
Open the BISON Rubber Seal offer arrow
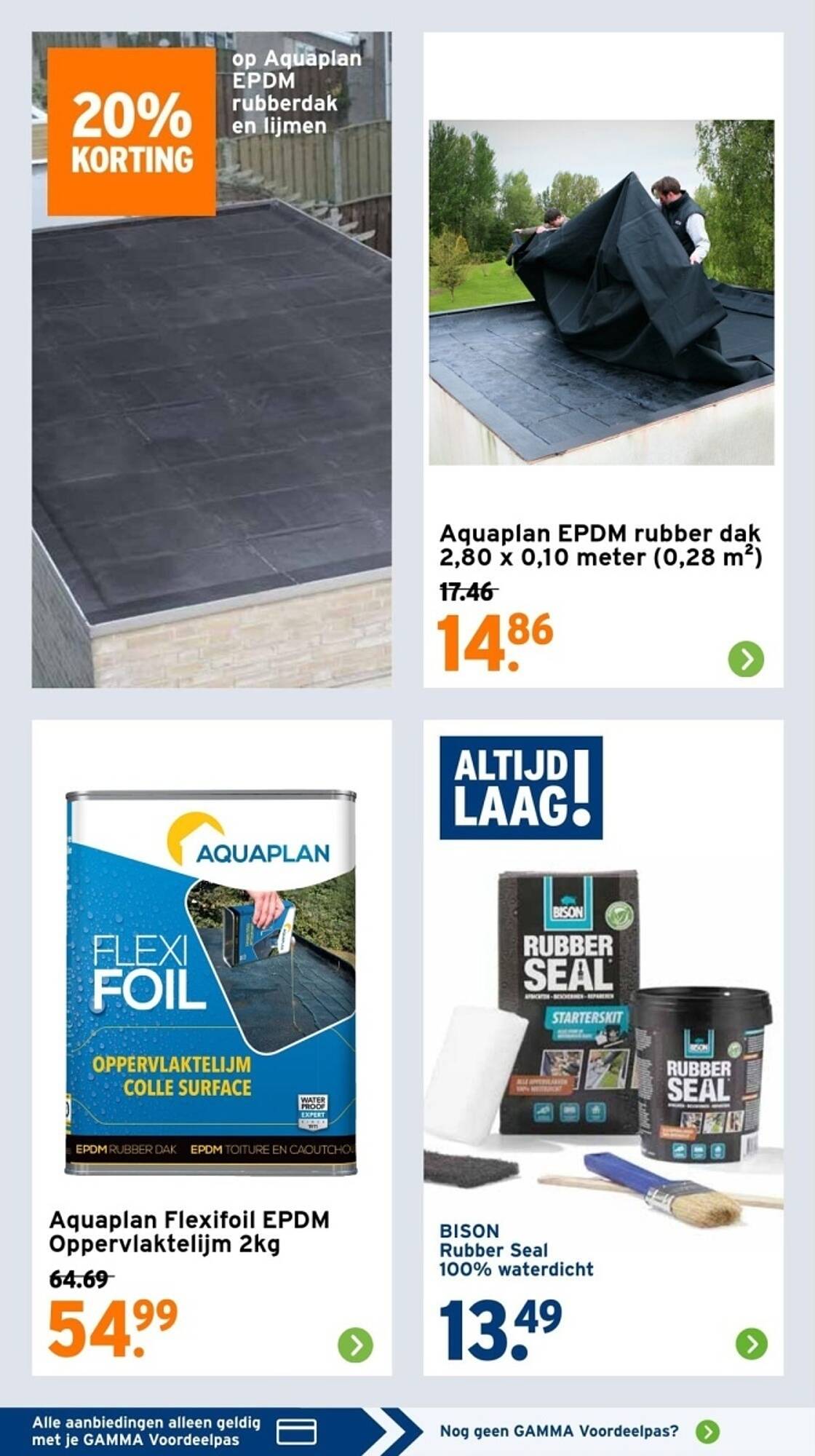(752, 1343)
